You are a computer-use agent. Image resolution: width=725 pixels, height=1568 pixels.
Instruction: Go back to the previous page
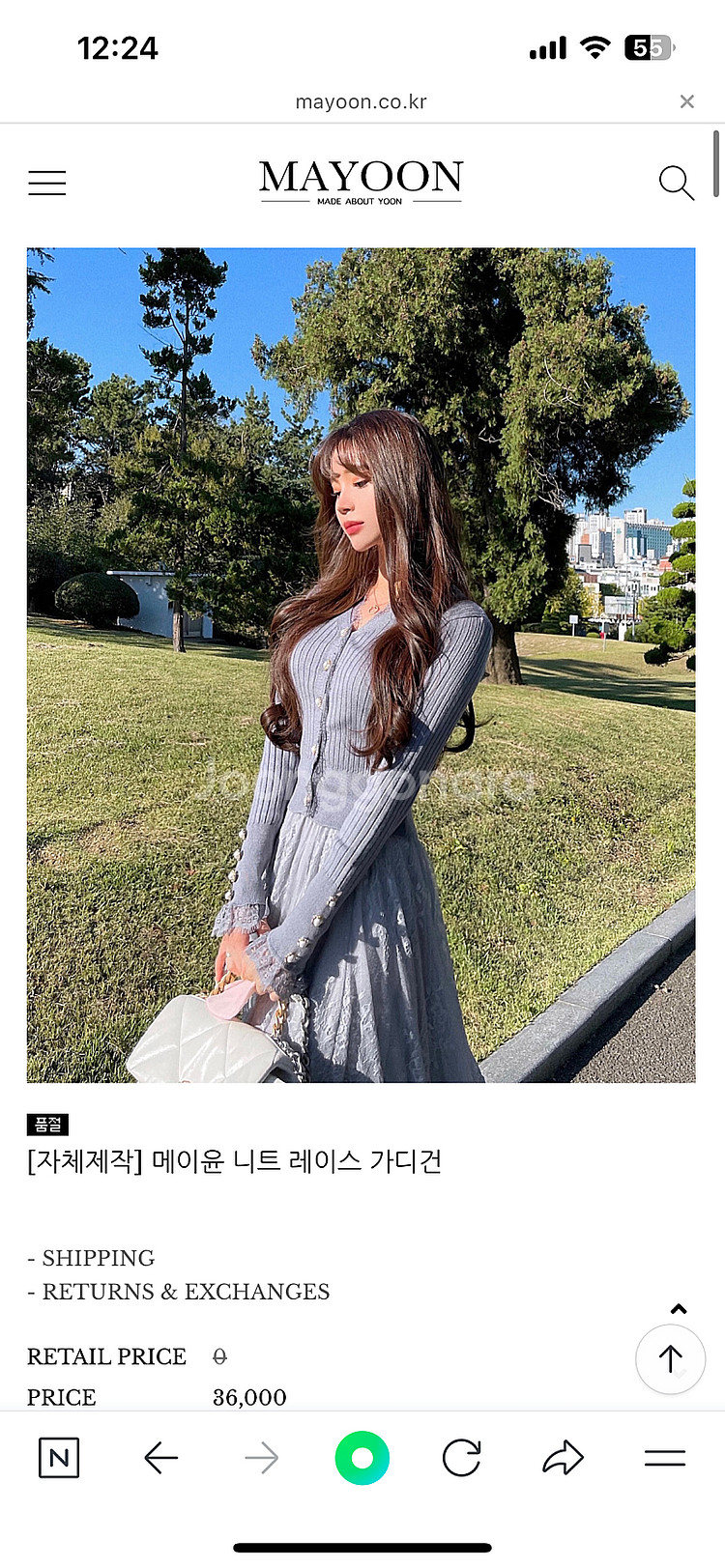point(160,1458)
